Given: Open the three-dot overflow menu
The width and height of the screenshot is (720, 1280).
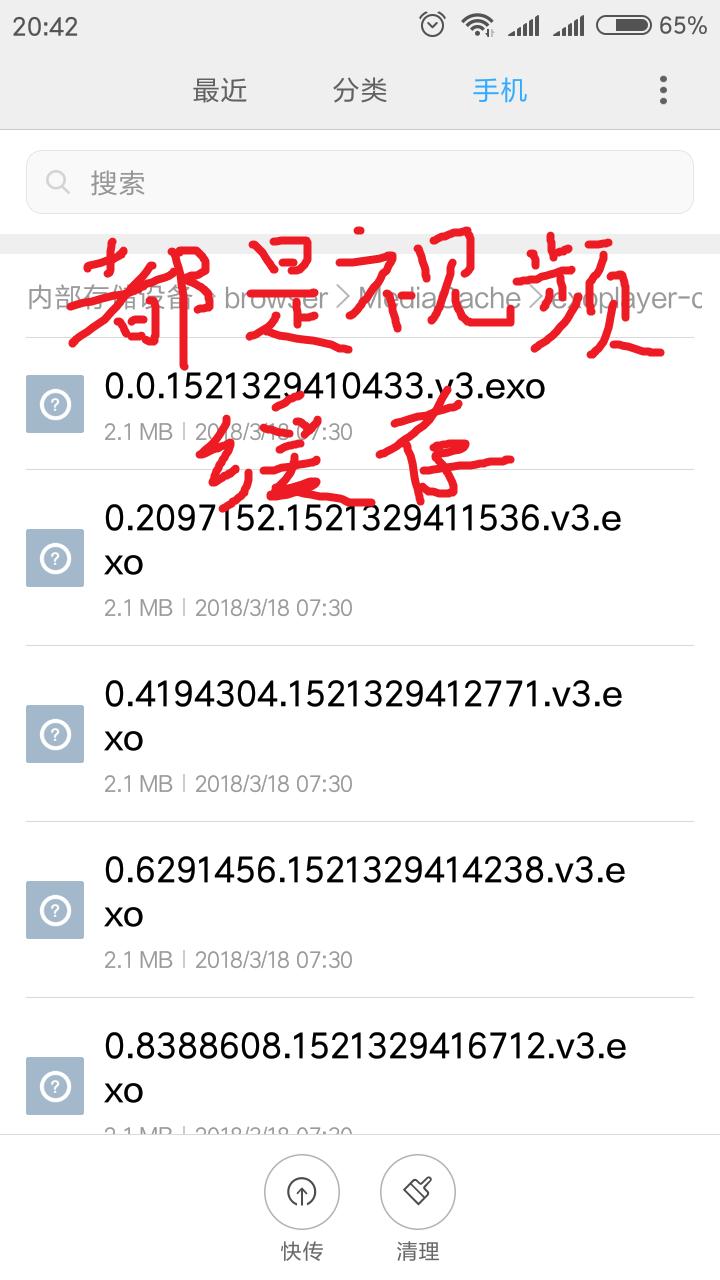Looking at the screenshot, I should (x=662, y=90).
